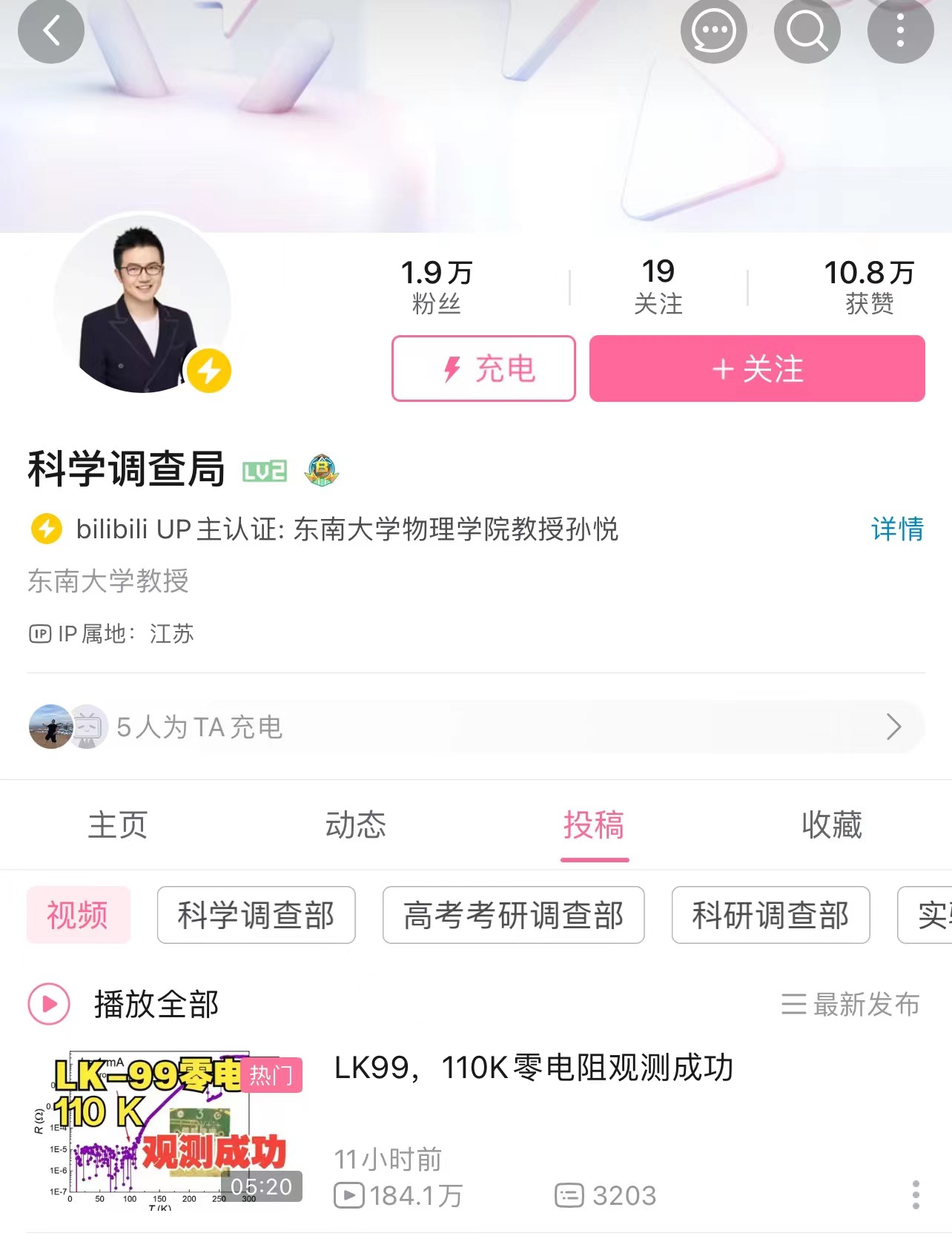Search this uploader's content

tap(807, 31)
